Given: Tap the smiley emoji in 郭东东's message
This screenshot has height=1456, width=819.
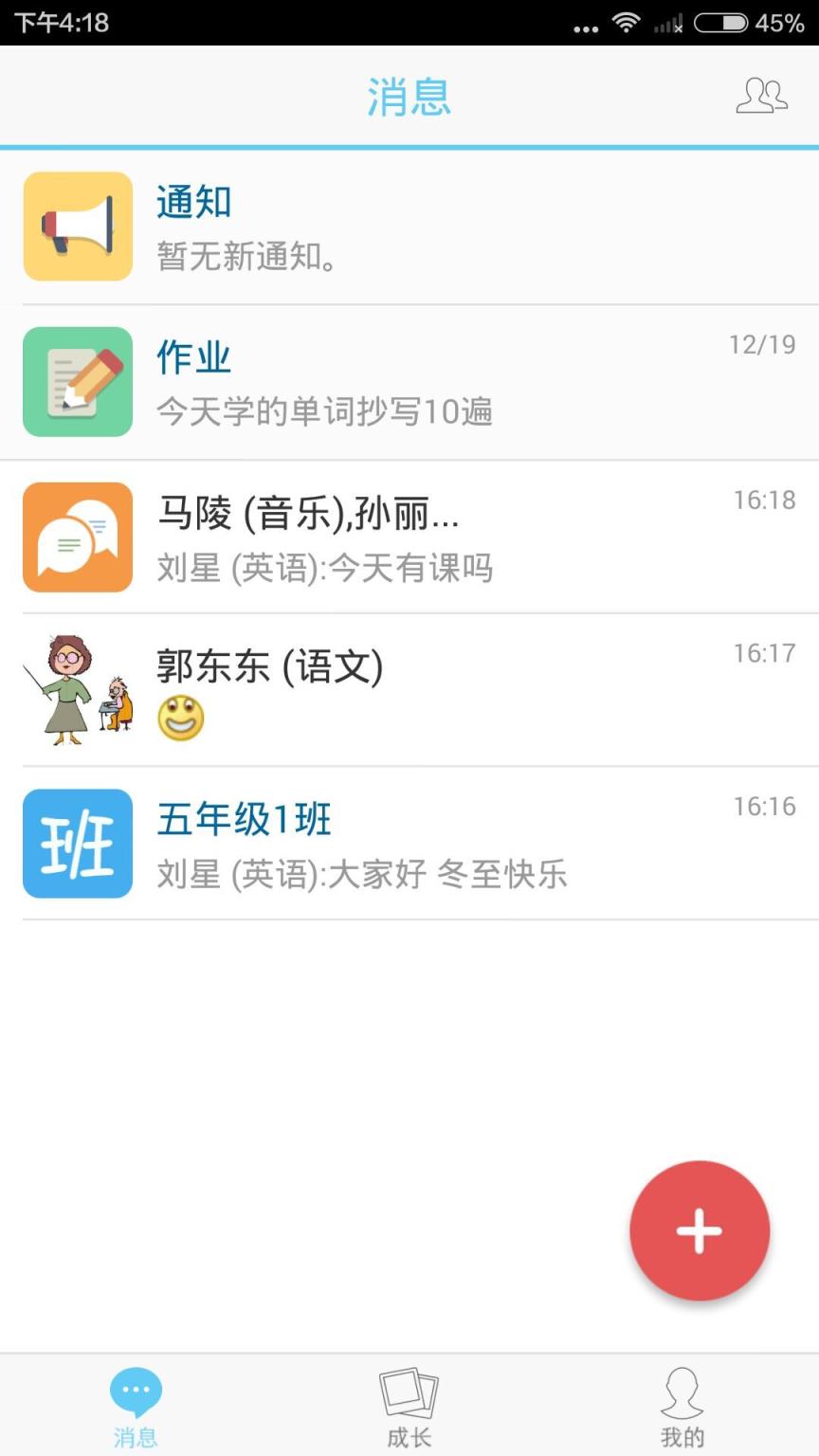Looking at the screenshot, I should point(180,719).
